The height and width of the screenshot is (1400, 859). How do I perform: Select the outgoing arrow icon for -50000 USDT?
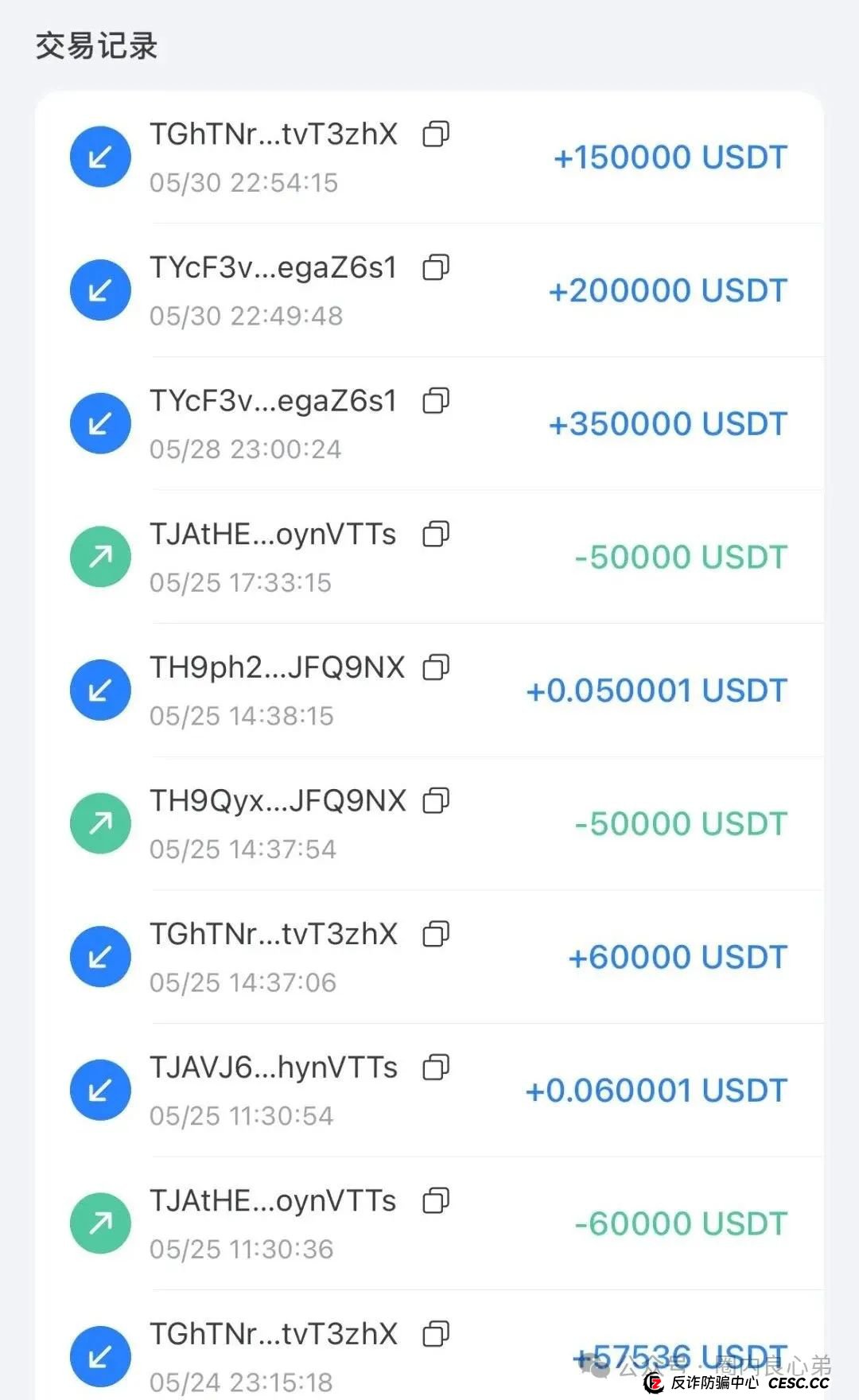tap(99, 557)
